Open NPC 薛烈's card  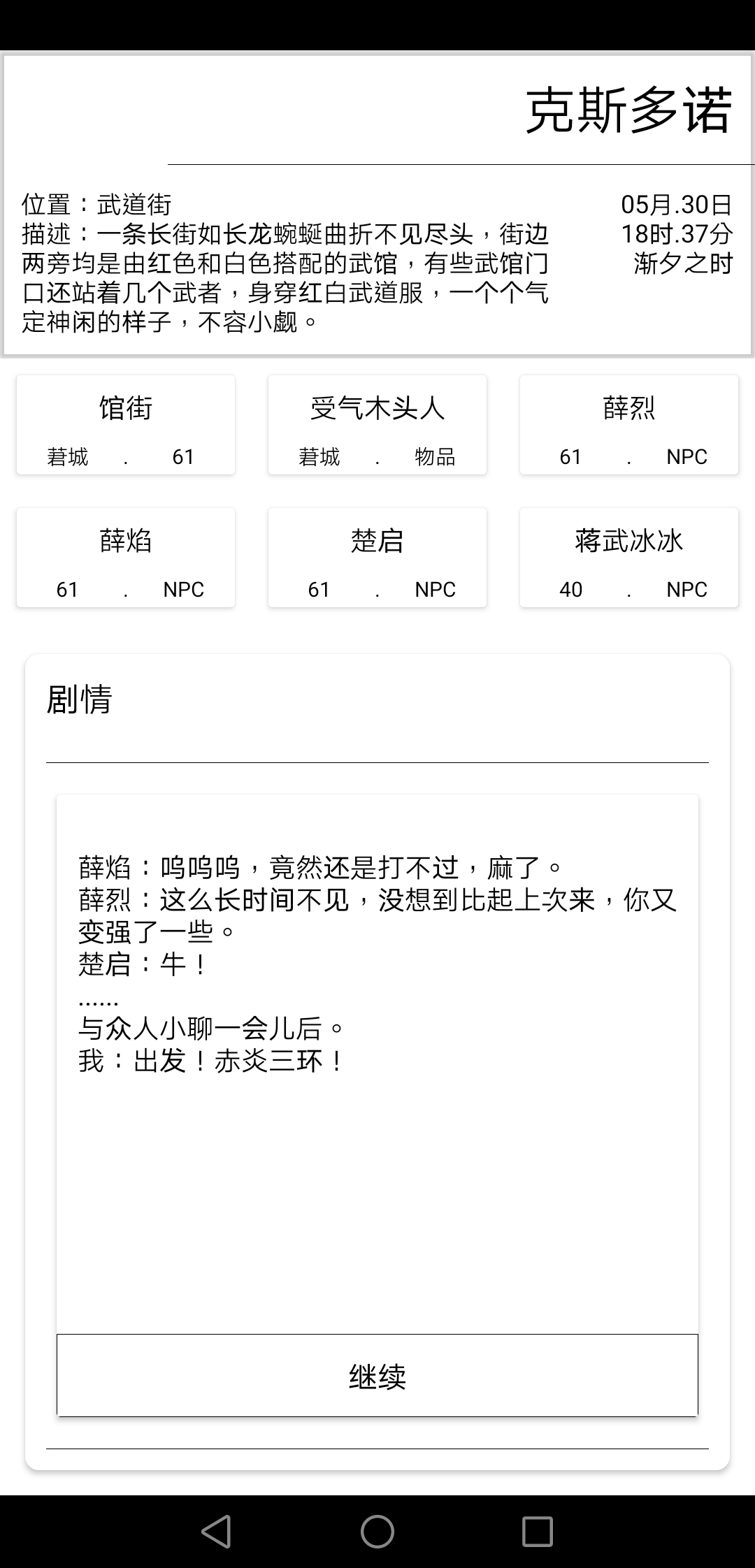(629, 425)
